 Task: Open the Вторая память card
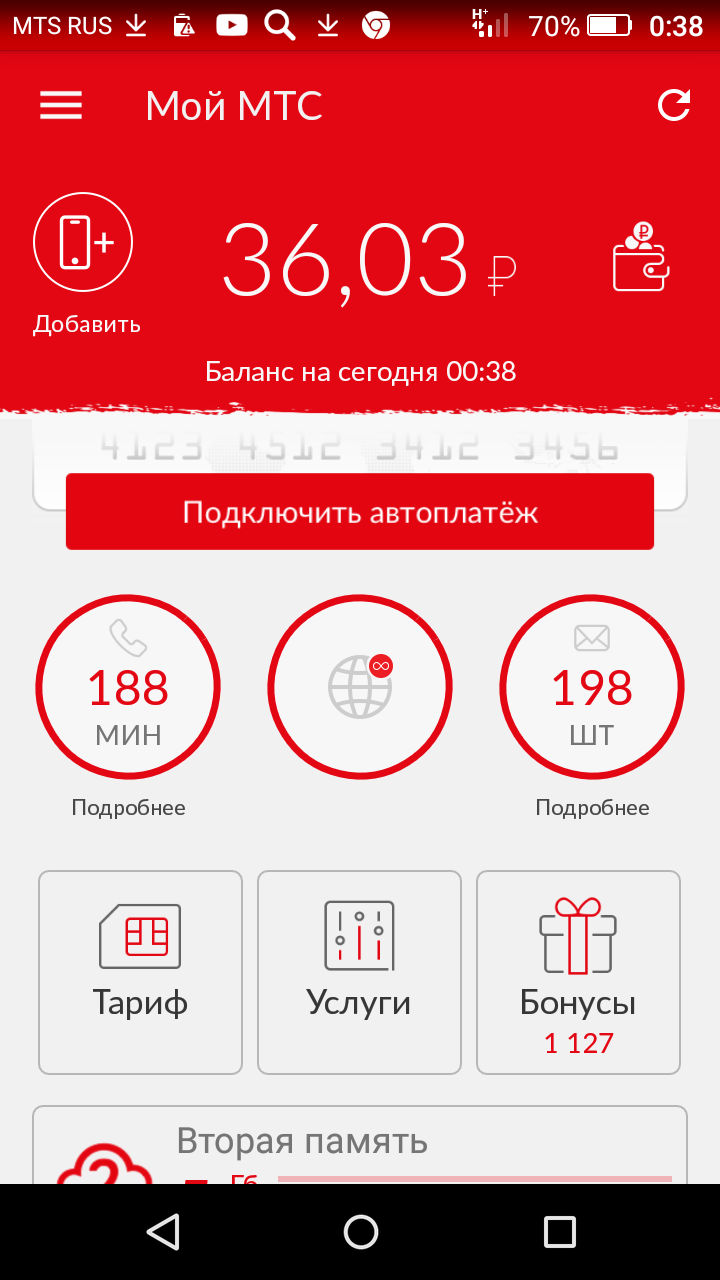360,1145
